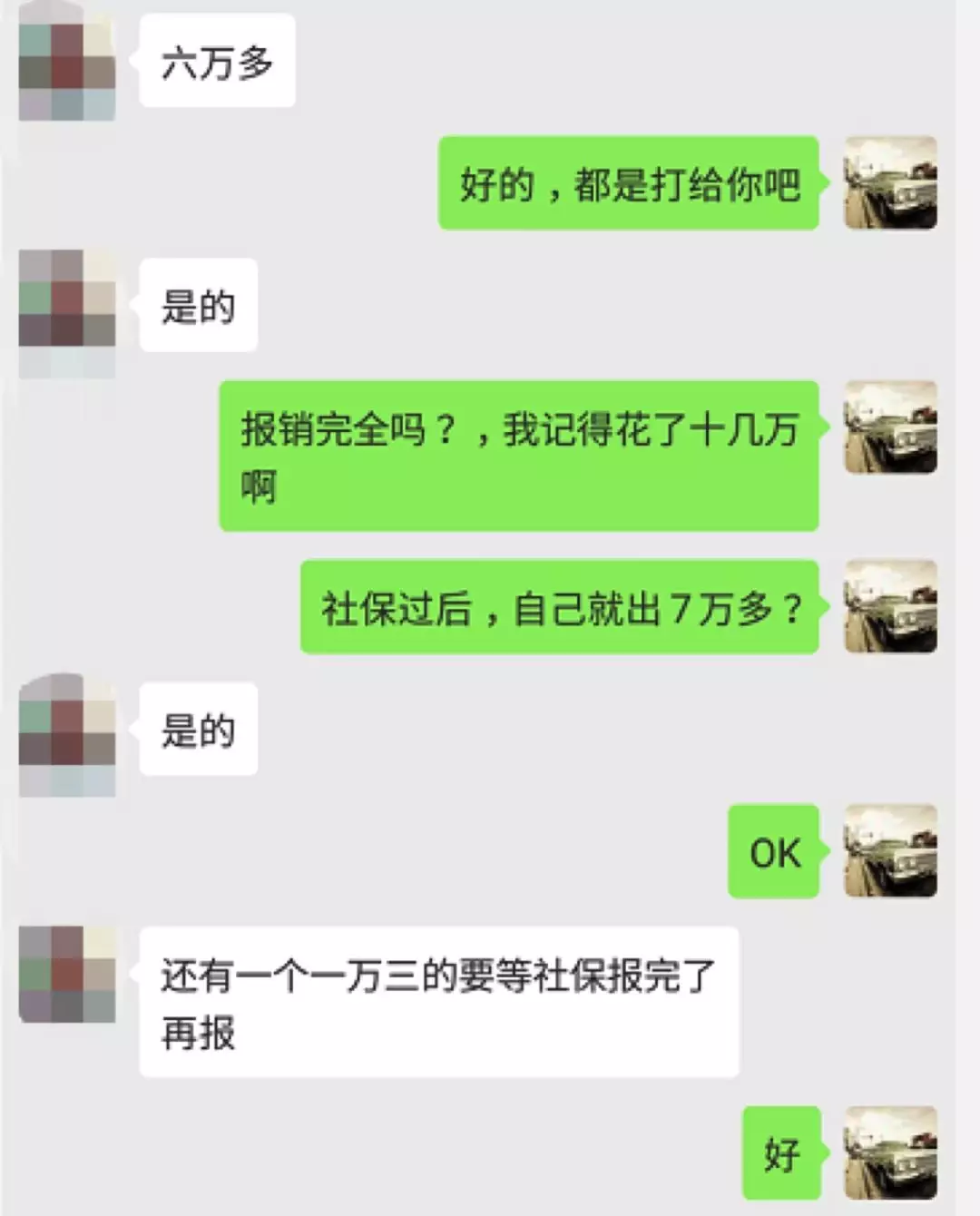Tap car avatar beside final '好' reply
This screenshot has width=980, height=1216.
[889, 1152]
